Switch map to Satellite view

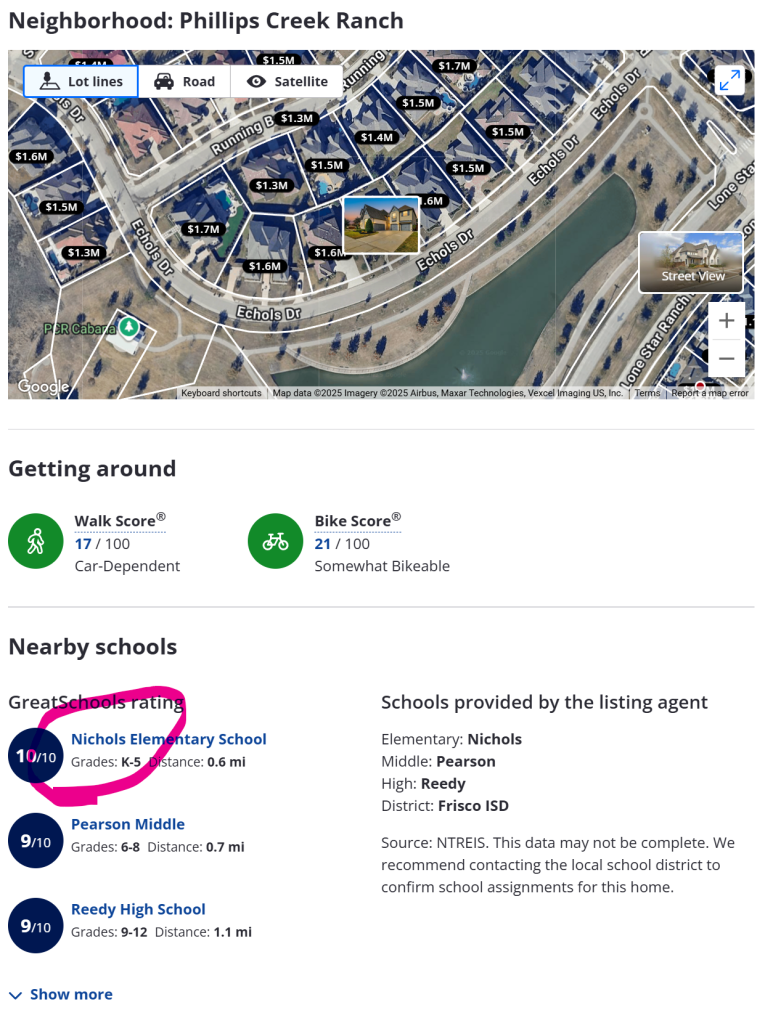tap(287, 81)
